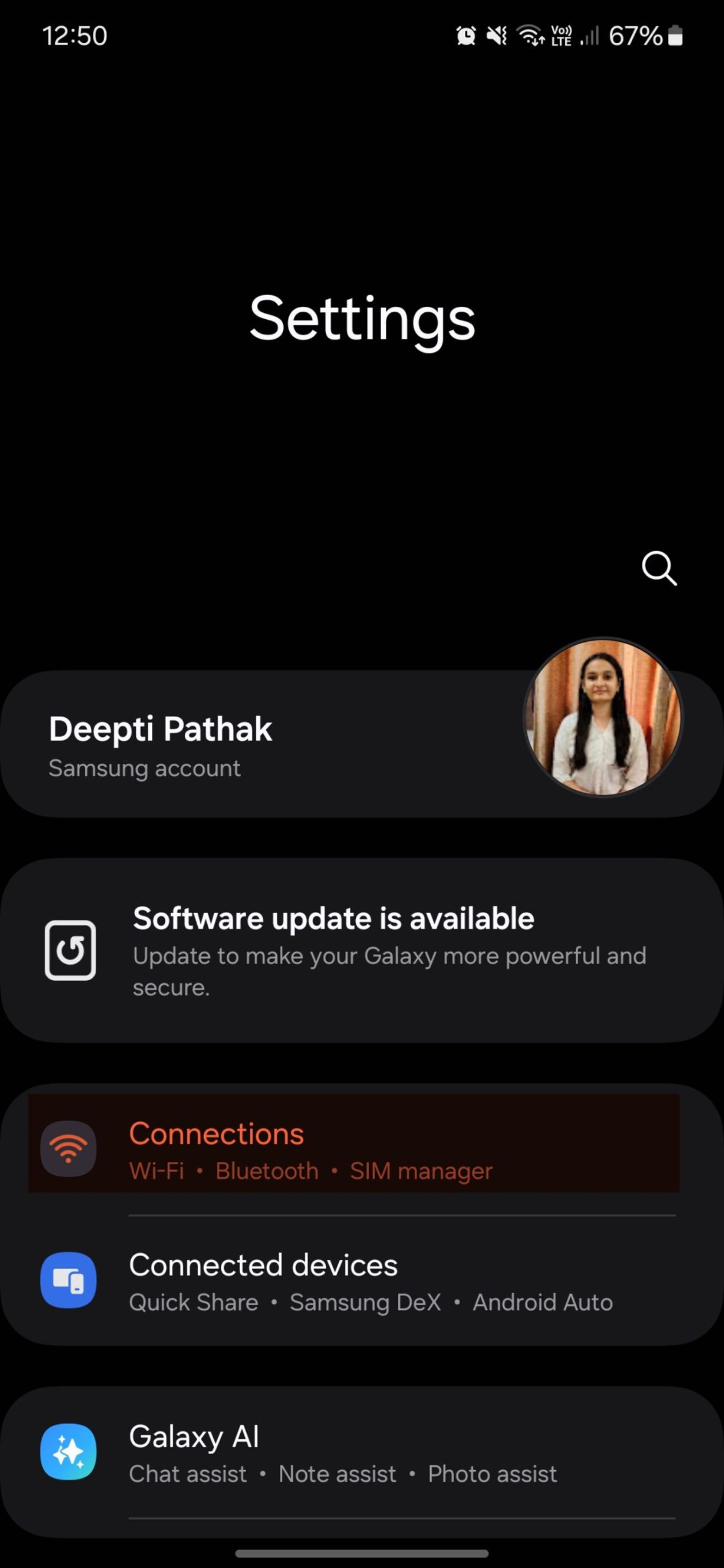
Task: Tap the alarm icon in status bar
Action: coord(466,36)
